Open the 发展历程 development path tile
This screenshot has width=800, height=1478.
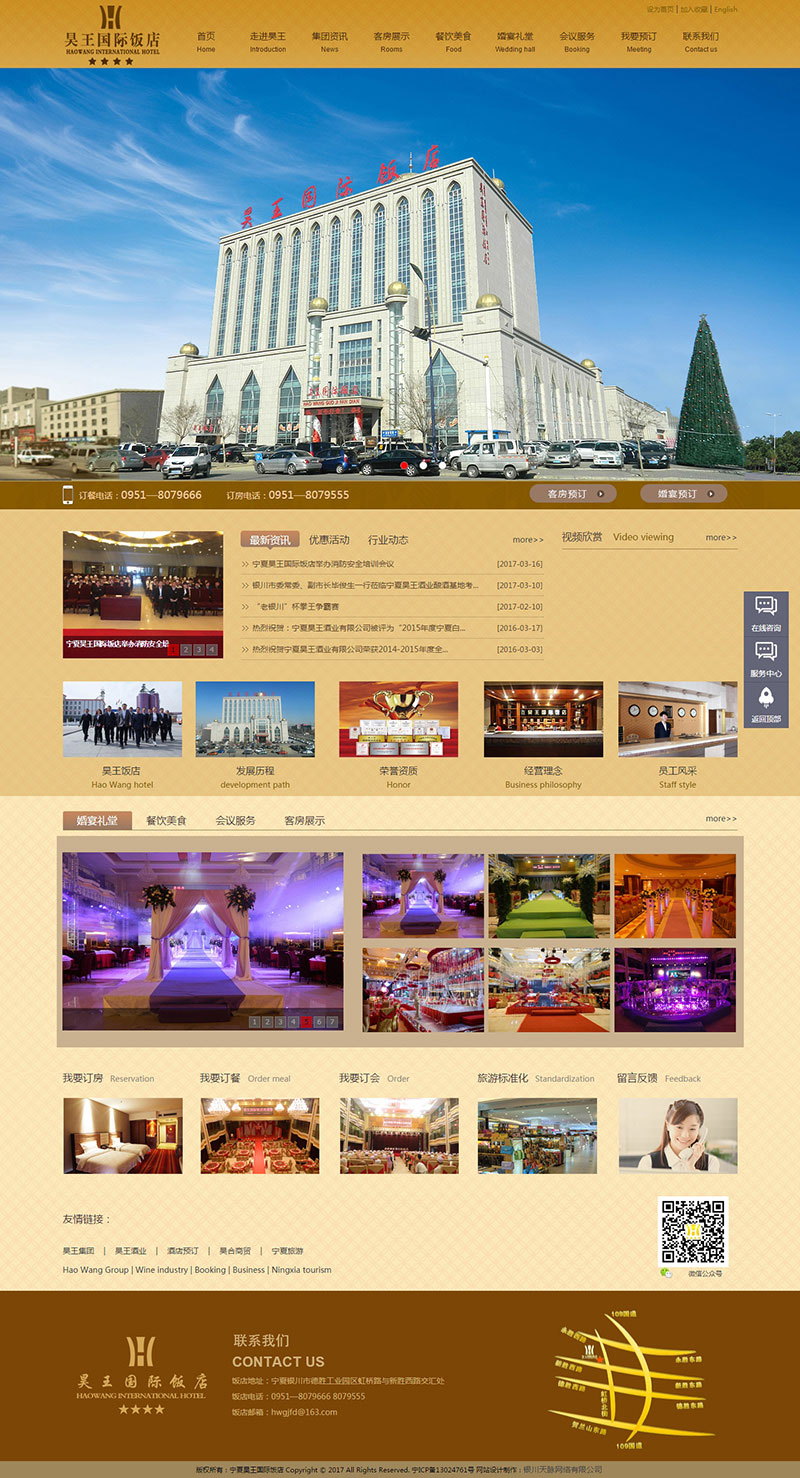(255, 720)
